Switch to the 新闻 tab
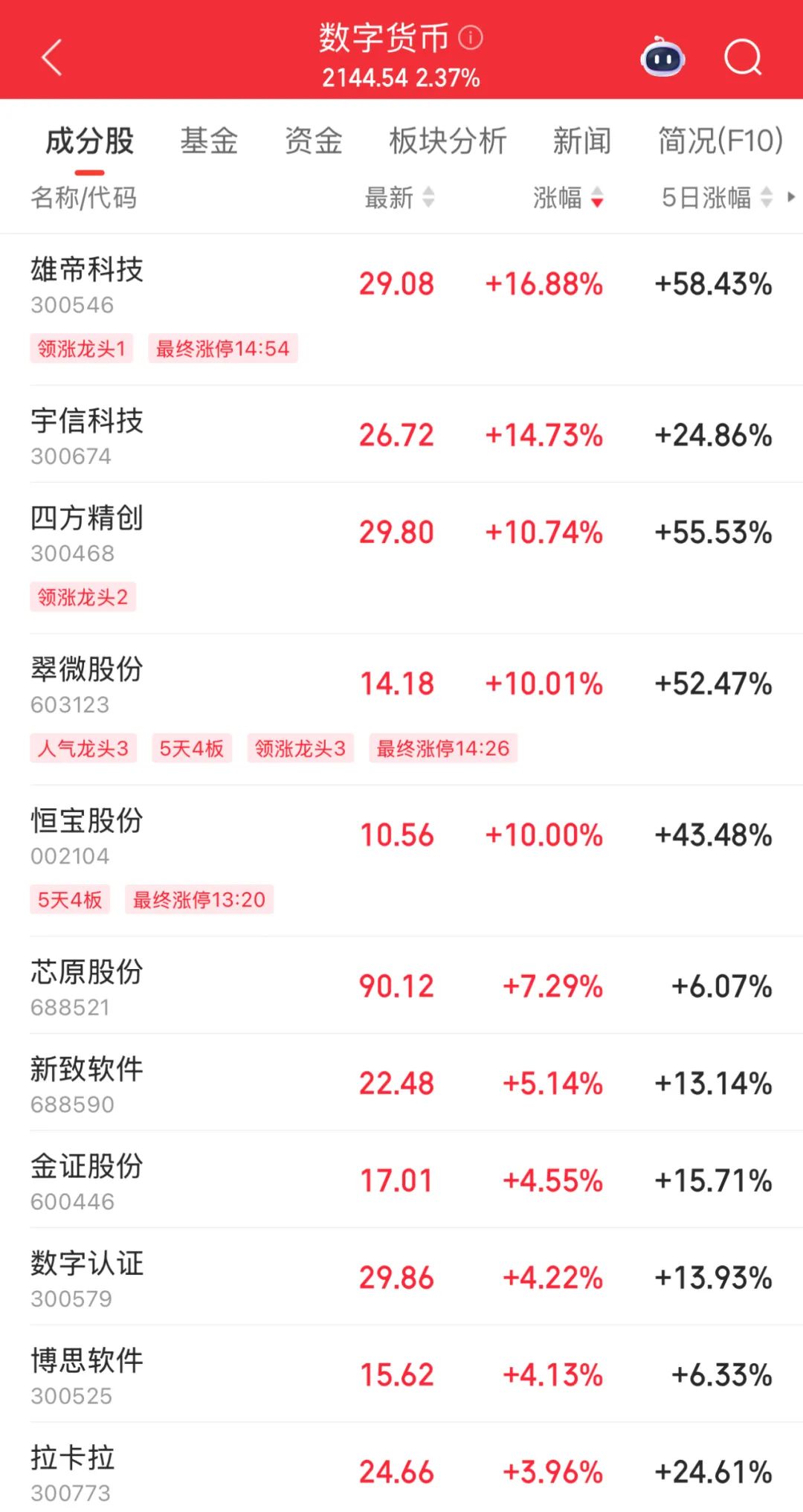 (582, 141)
